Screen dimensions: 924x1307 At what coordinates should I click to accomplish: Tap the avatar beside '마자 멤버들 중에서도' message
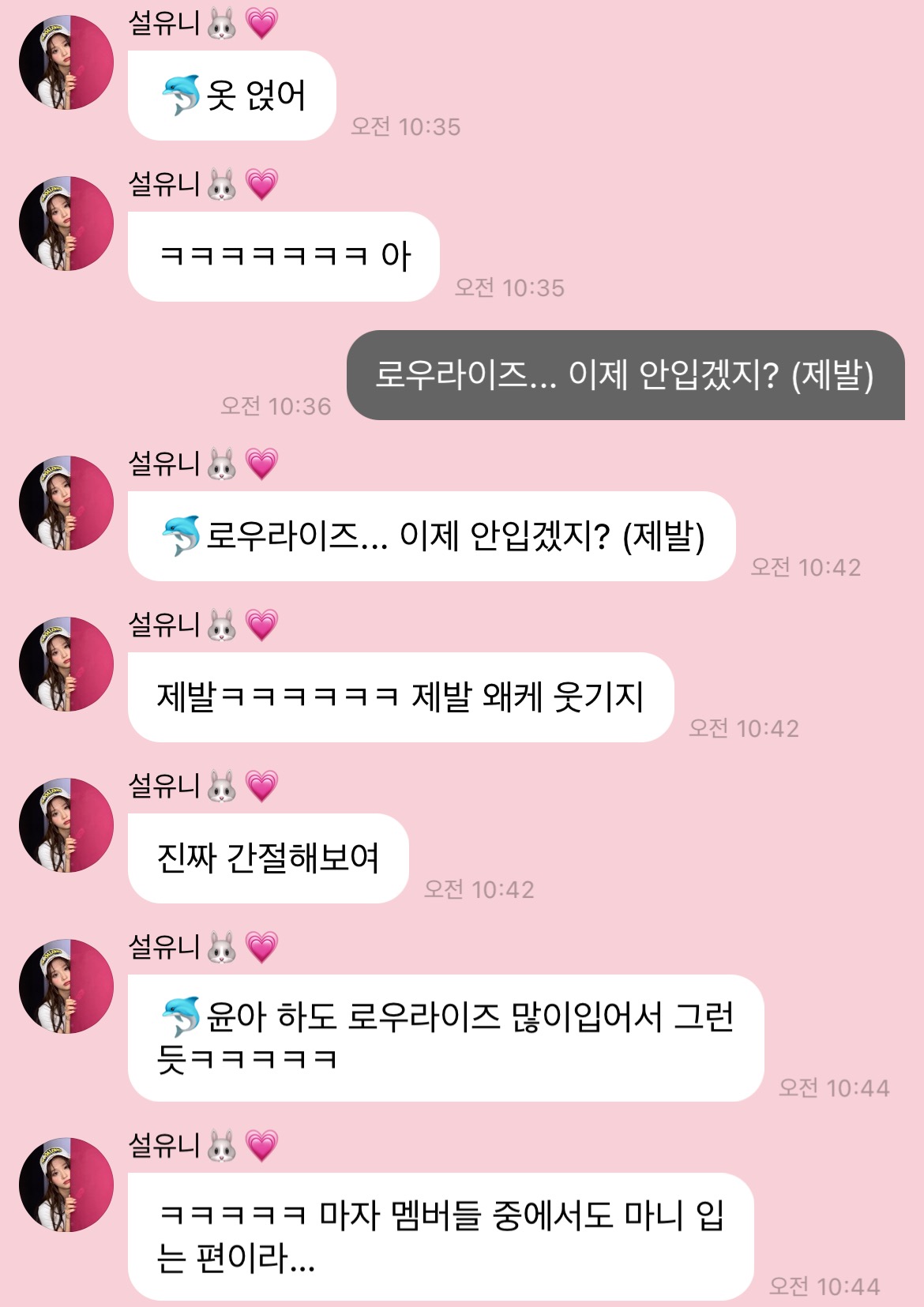pos(66,1185)
